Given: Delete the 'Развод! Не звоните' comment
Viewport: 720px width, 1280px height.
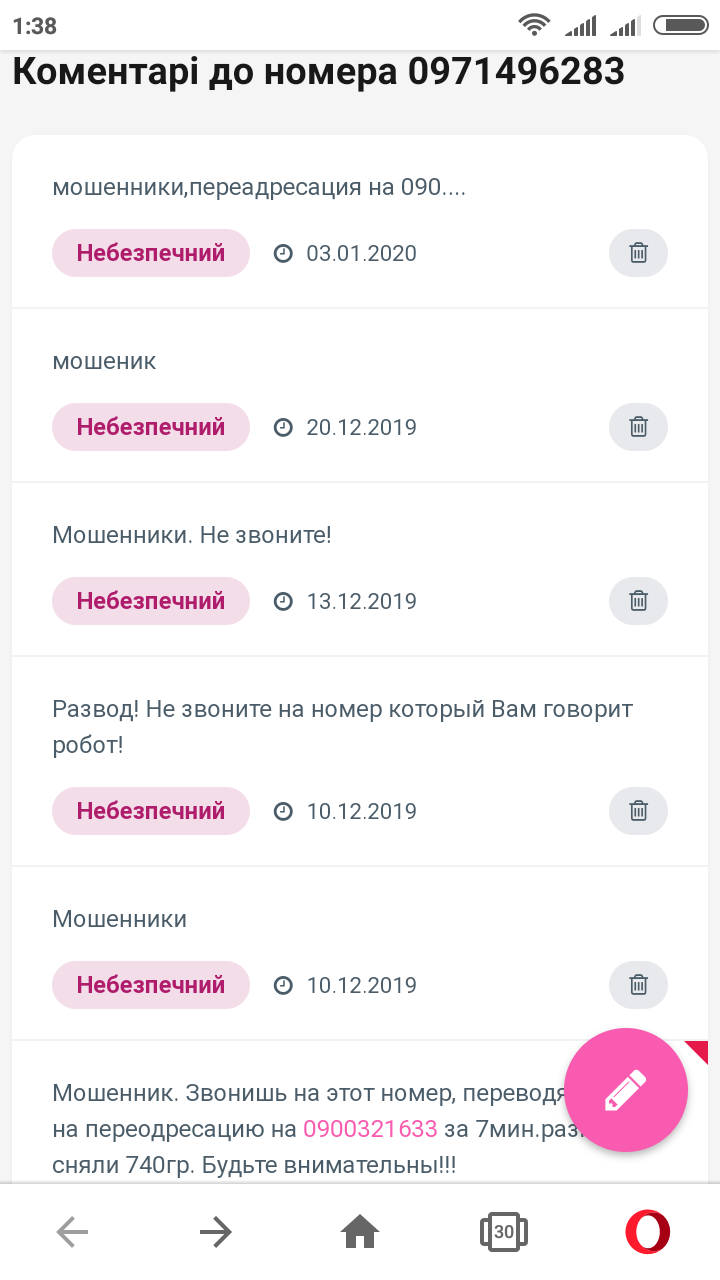Looking at the screenshot, I should (x=638, y=811).
